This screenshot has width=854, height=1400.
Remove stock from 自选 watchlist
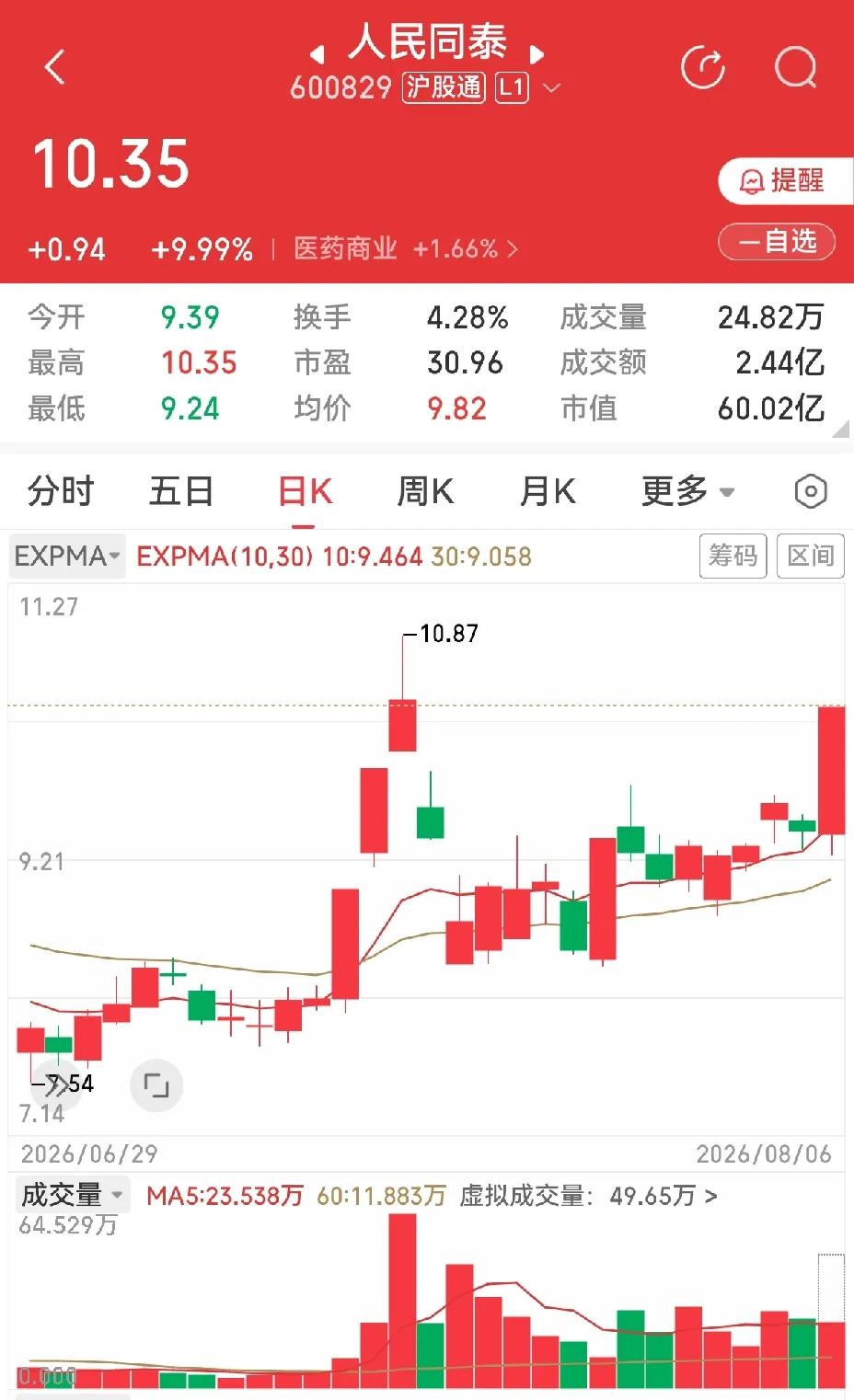[x=777, y=242]
